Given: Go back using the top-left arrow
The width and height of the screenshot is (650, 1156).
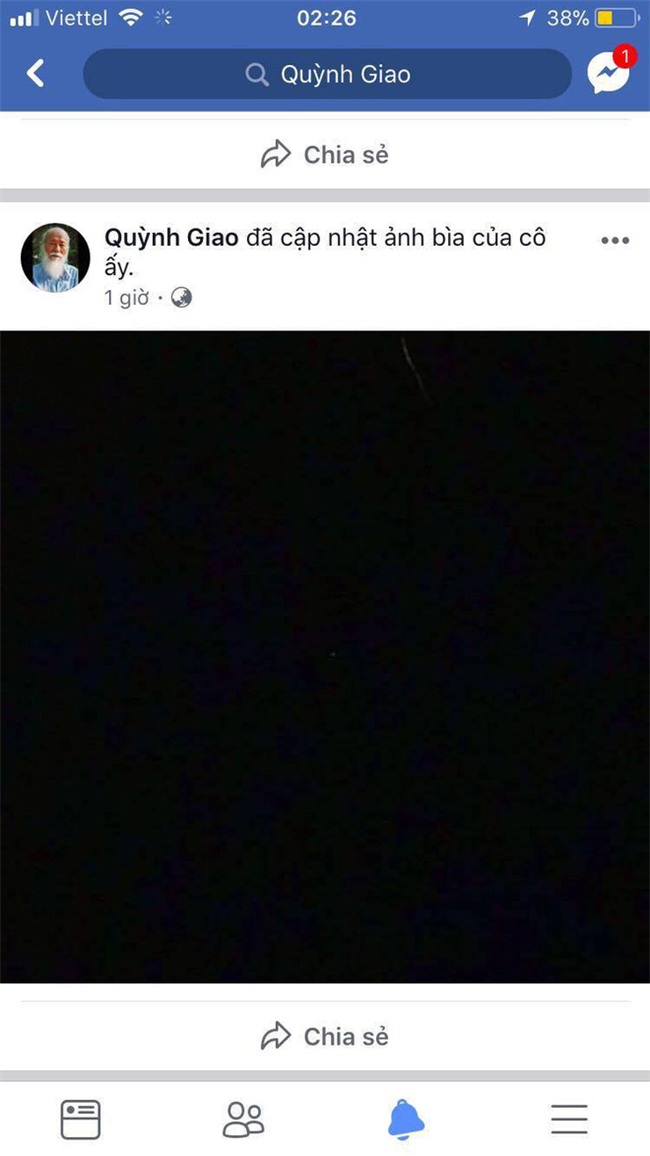Looking at the screenshot, I should click(36, 73).
